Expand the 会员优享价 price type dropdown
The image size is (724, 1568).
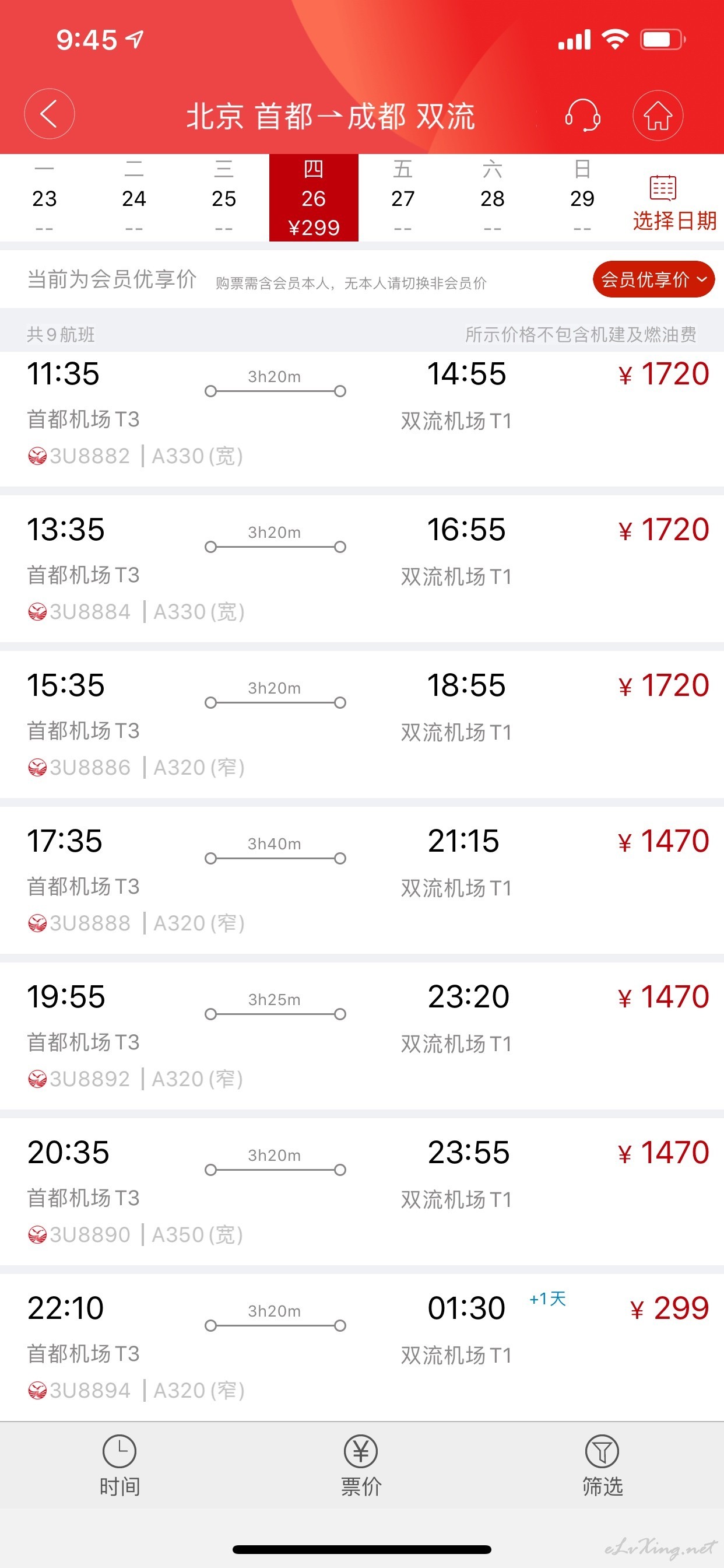(x=653, y=279)
